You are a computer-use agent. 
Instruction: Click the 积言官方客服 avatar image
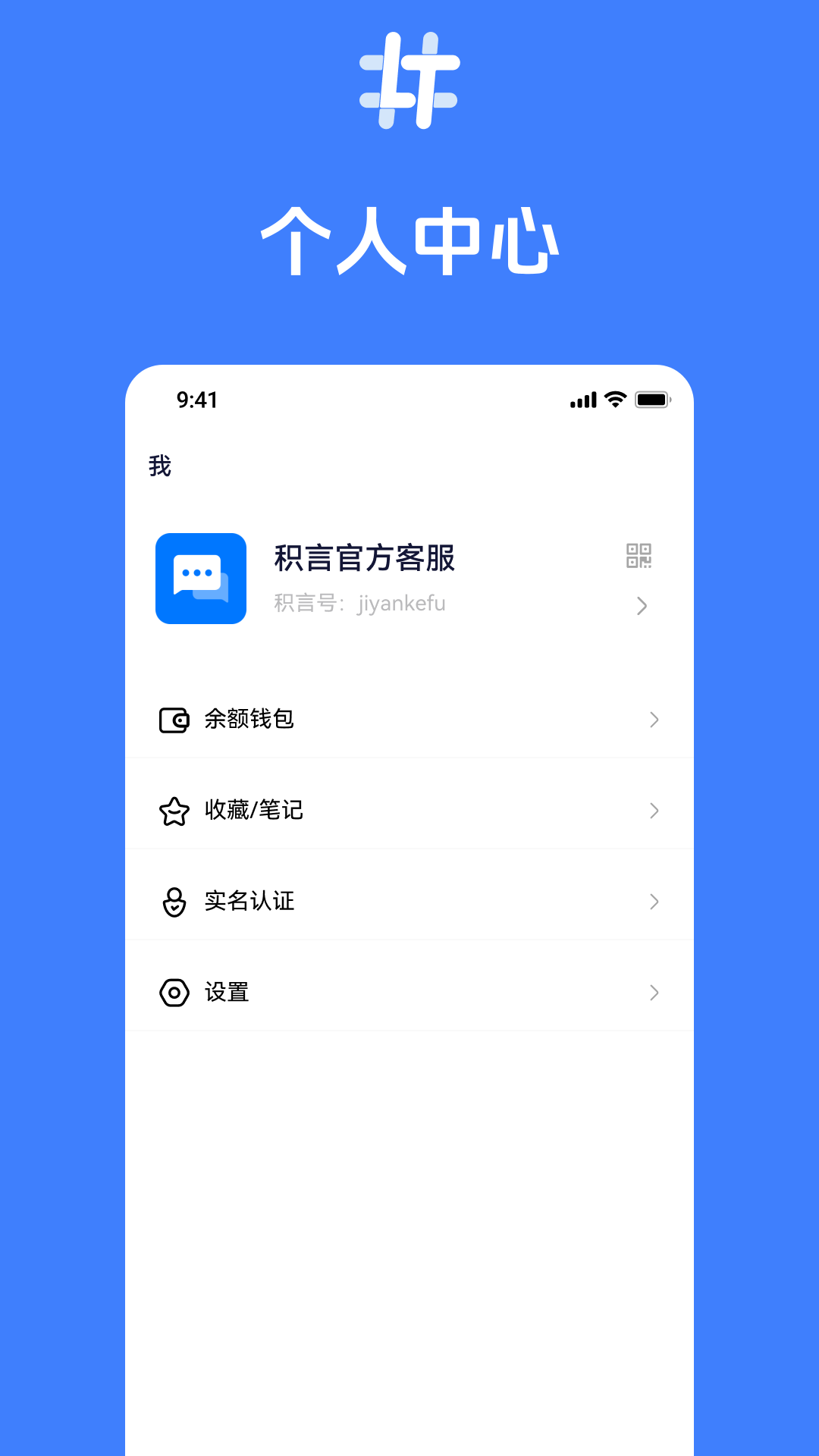pyautogui.click(x=200, y=579)
